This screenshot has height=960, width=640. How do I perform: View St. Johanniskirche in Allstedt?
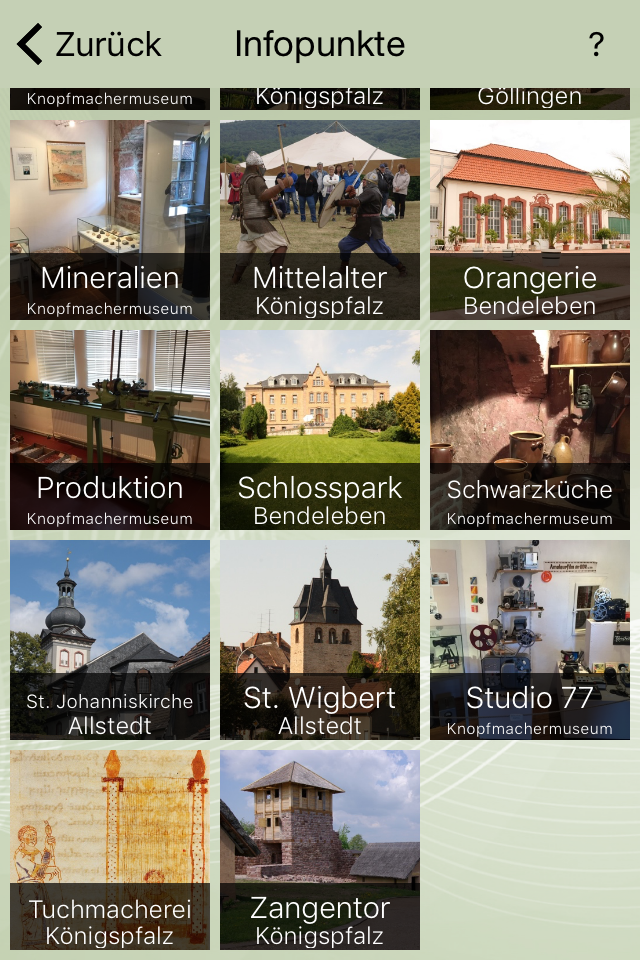tap(110, 640)
